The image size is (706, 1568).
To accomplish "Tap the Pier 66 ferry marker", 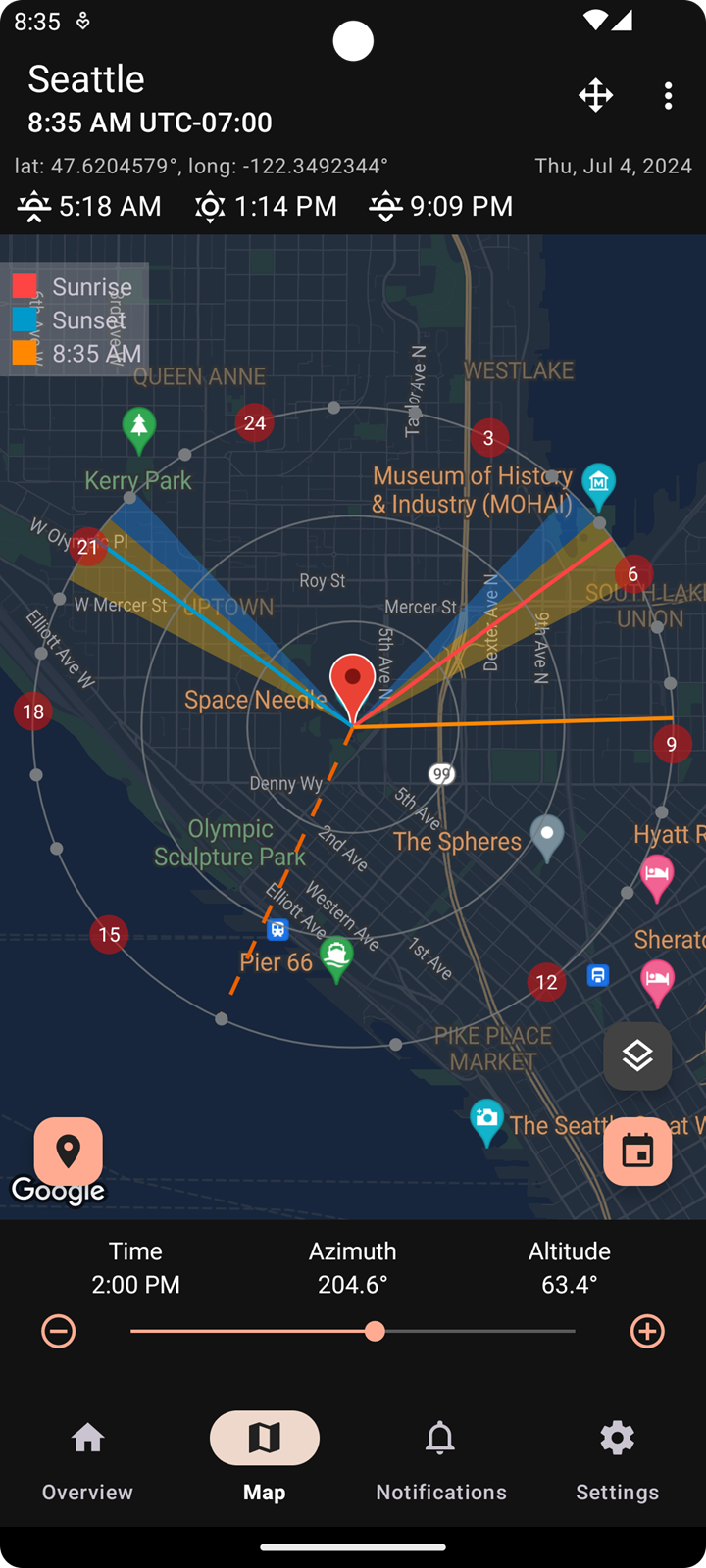I will tap(336, 960).
